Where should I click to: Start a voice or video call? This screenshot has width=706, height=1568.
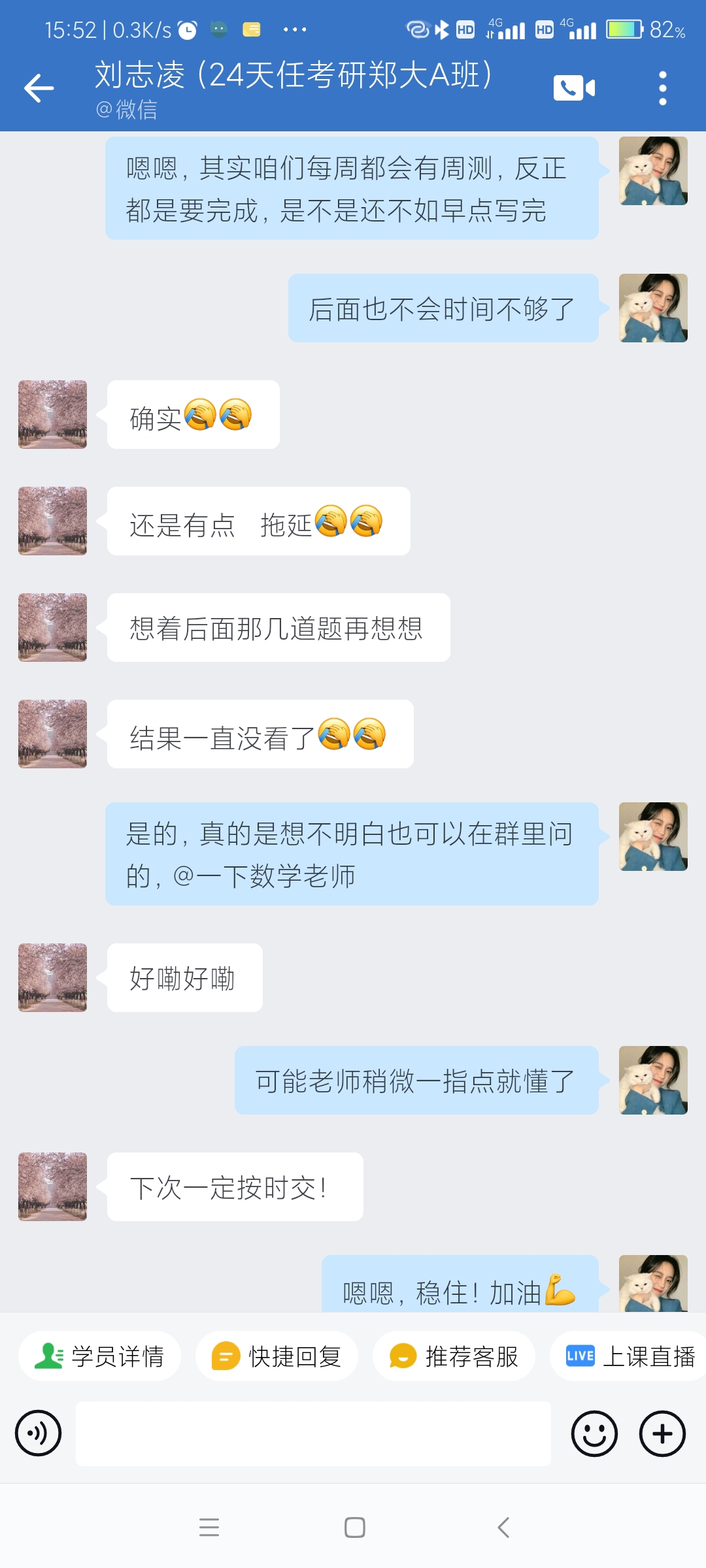click(574, 88)
